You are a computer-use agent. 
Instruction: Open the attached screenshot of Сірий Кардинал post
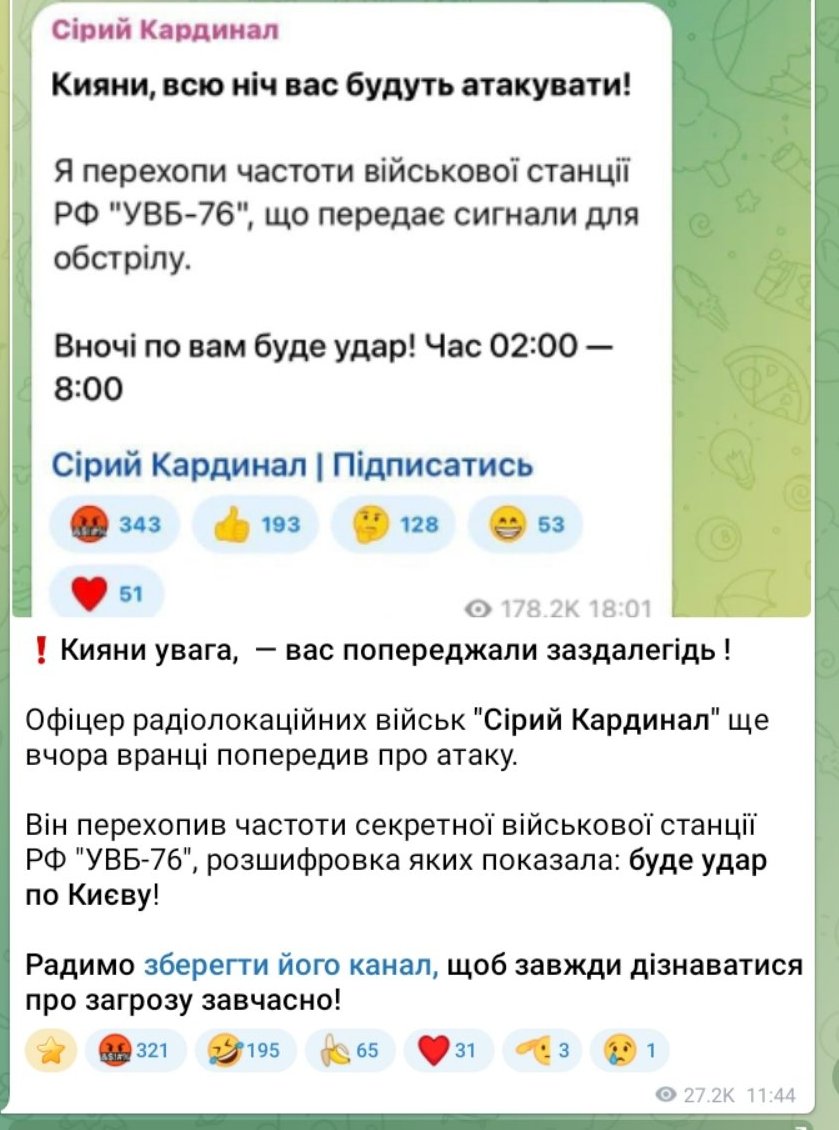[x=412, y=308]
